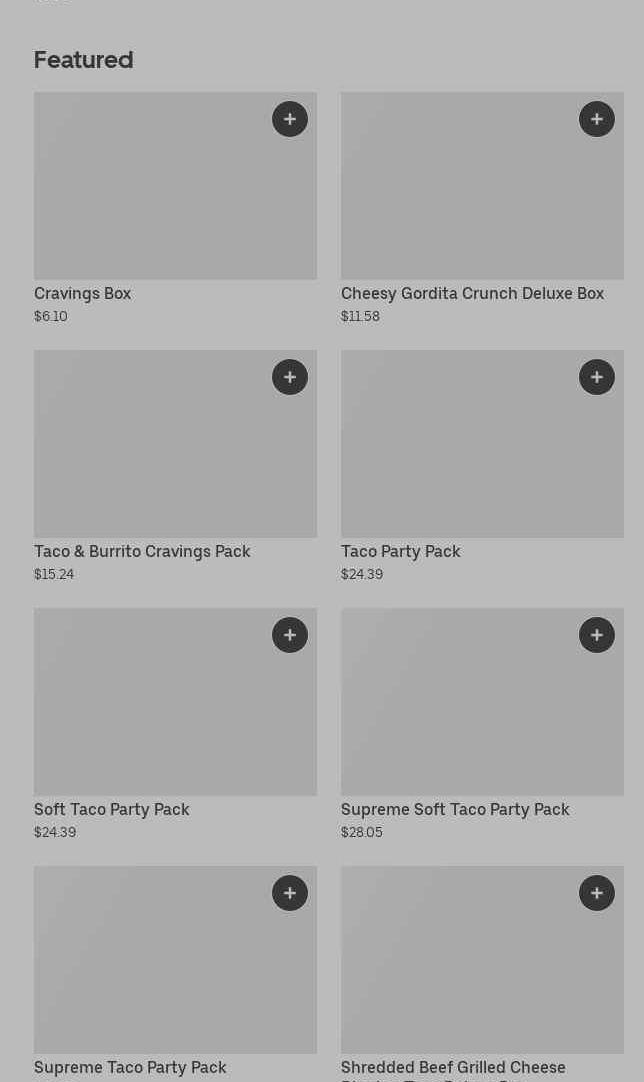
Task: Open Cheesy Gordita Crunch Deluxe Box details
Action: (460, 200)
